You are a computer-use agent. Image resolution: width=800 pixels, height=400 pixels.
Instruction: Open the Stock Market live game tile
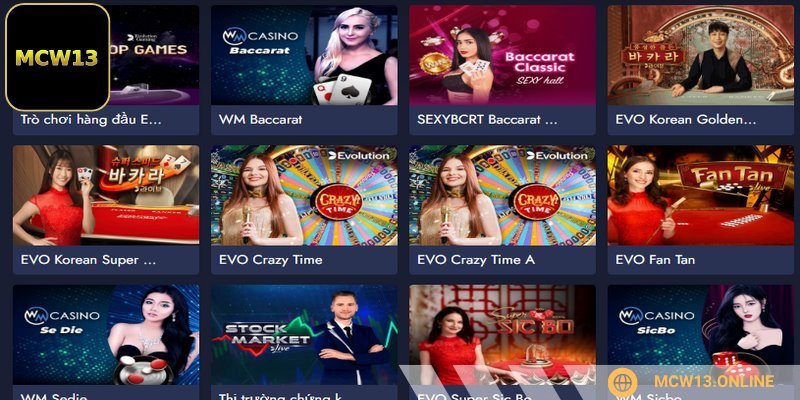click(303, 336)
